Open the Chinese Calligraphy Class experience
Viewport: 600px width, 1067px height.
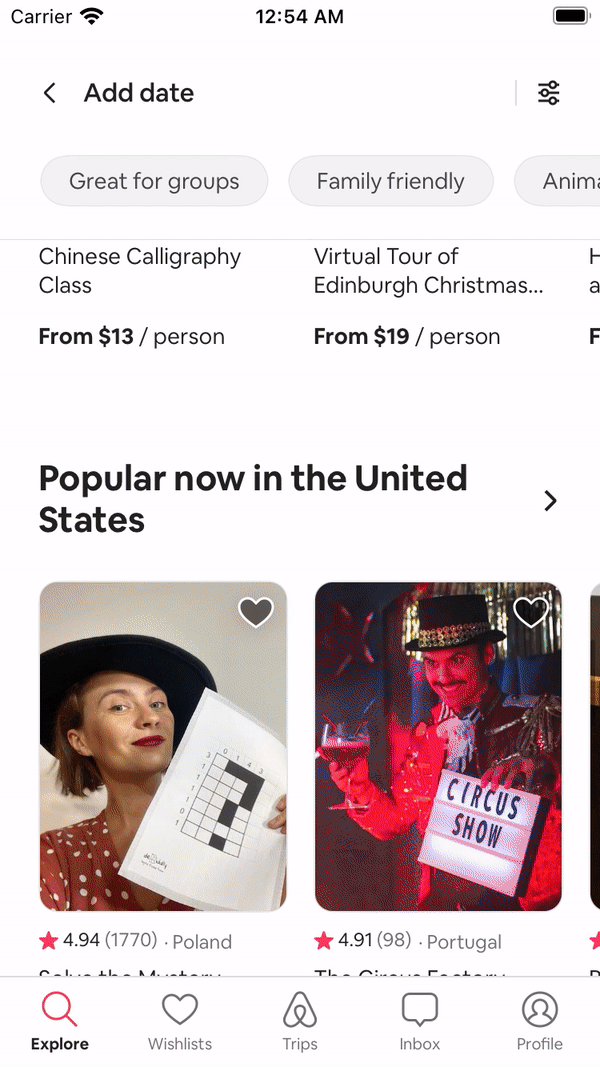(x=140, y=271)
